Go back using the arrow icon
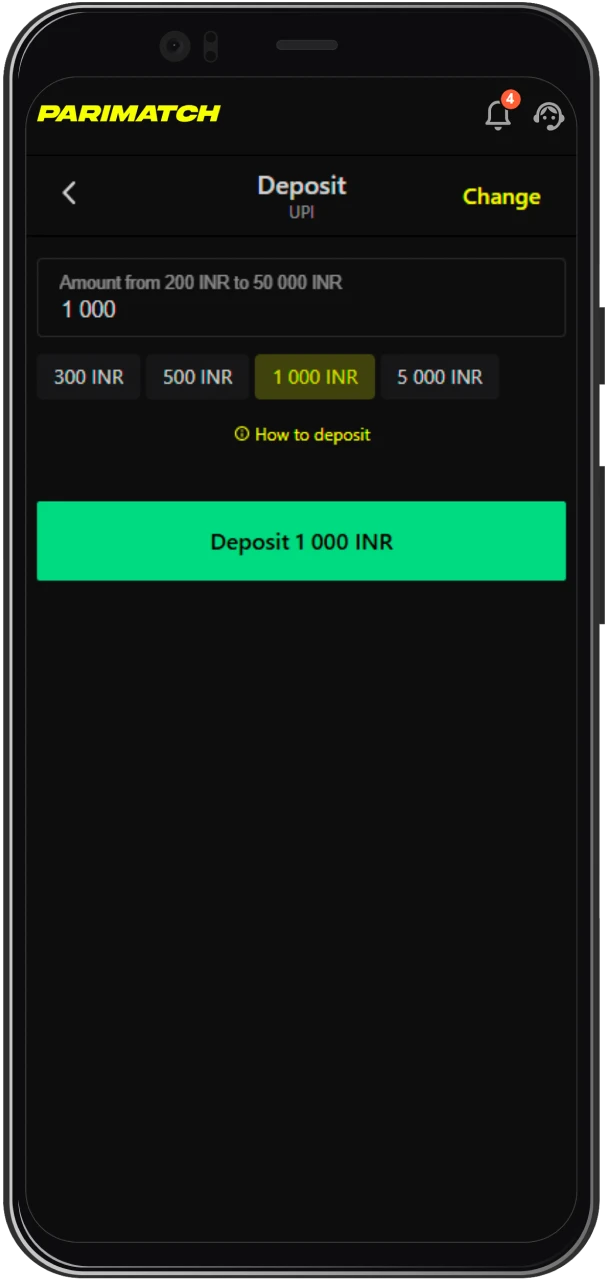The width and height of the screenshot is (608, 1280). [69, 193]
